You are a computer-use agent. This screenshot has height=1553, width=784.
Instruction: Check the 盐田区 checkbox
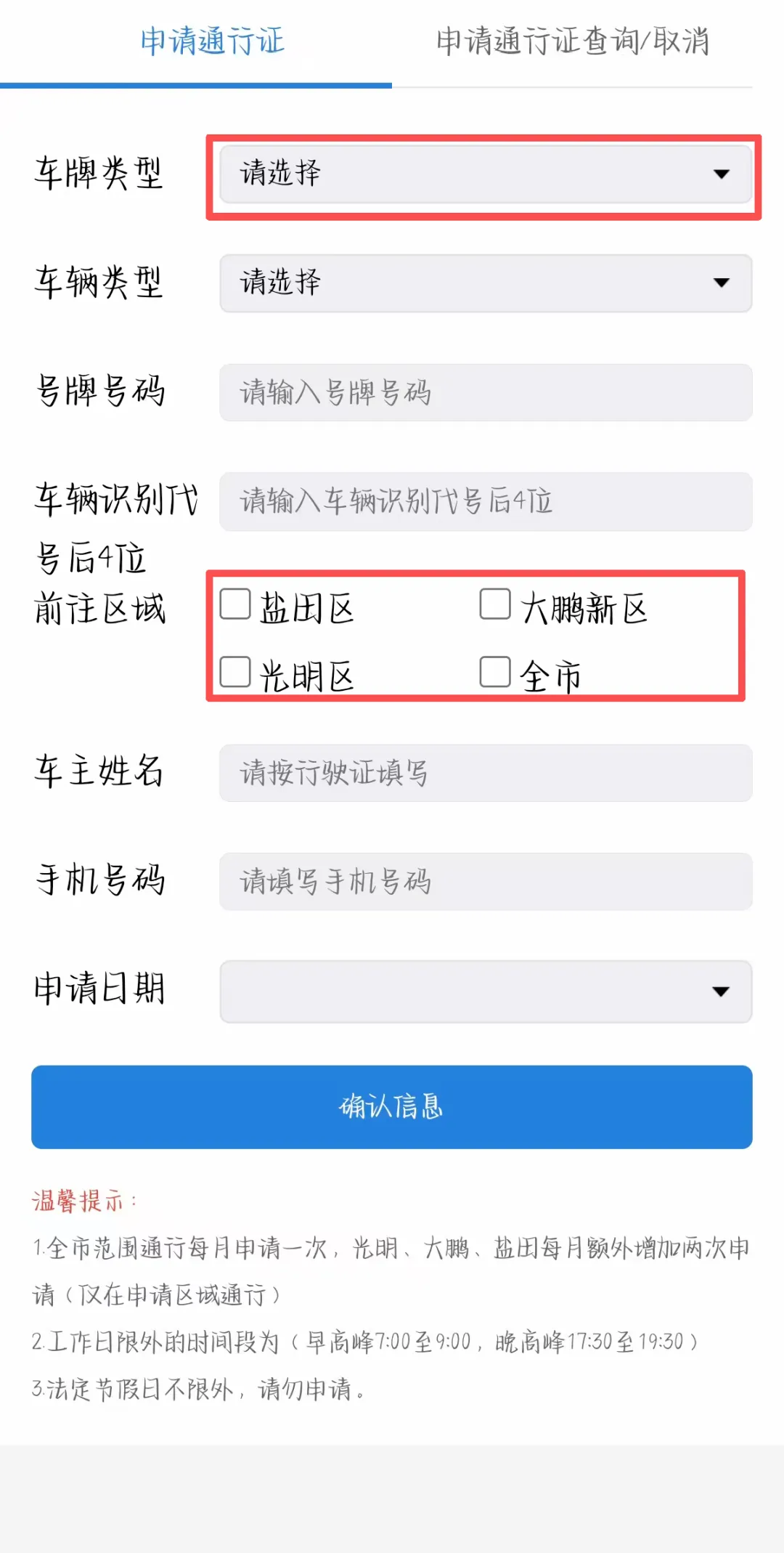[236, 604]
